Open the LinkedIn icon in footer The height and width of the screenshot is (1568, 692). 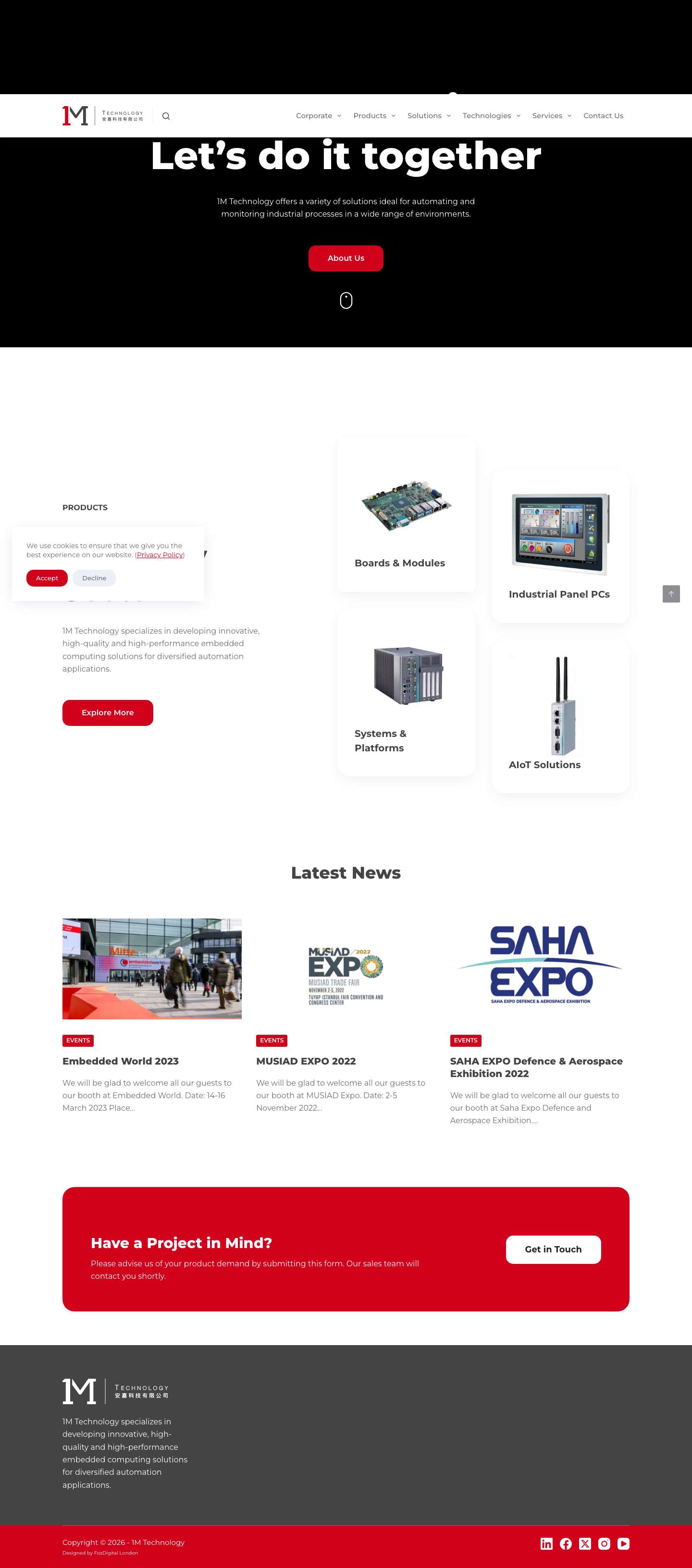[x=546, y=1543]
